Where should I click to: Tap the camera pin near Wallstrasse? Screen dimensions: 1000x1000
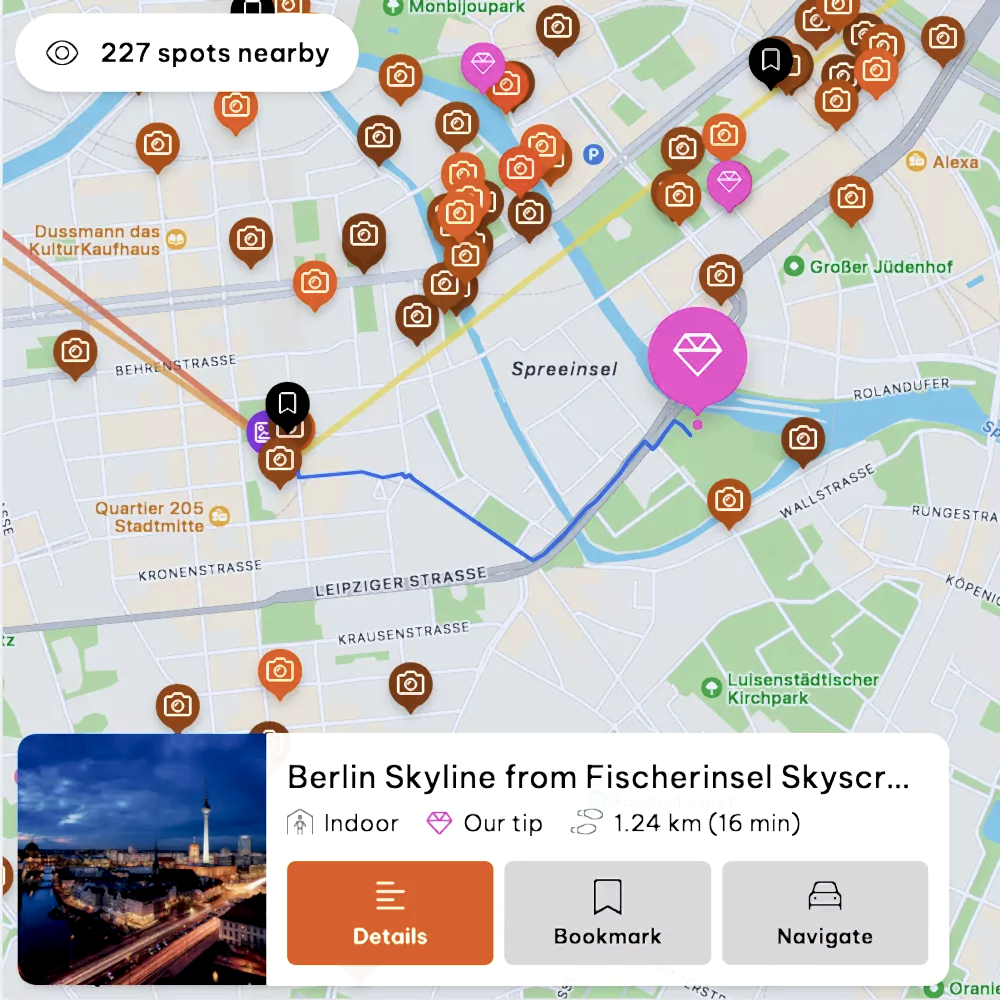(729, 500)
